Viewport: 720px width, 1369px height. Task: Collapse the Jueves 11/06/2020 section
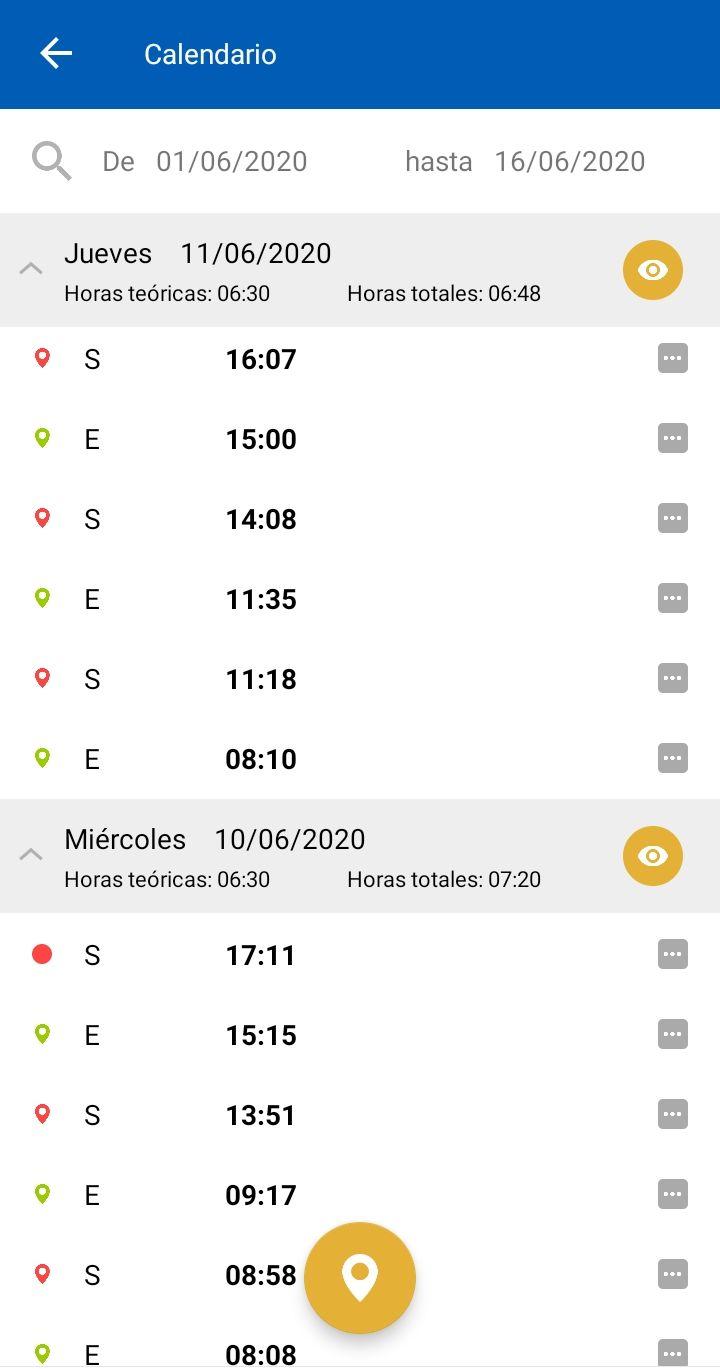[31, 269]
